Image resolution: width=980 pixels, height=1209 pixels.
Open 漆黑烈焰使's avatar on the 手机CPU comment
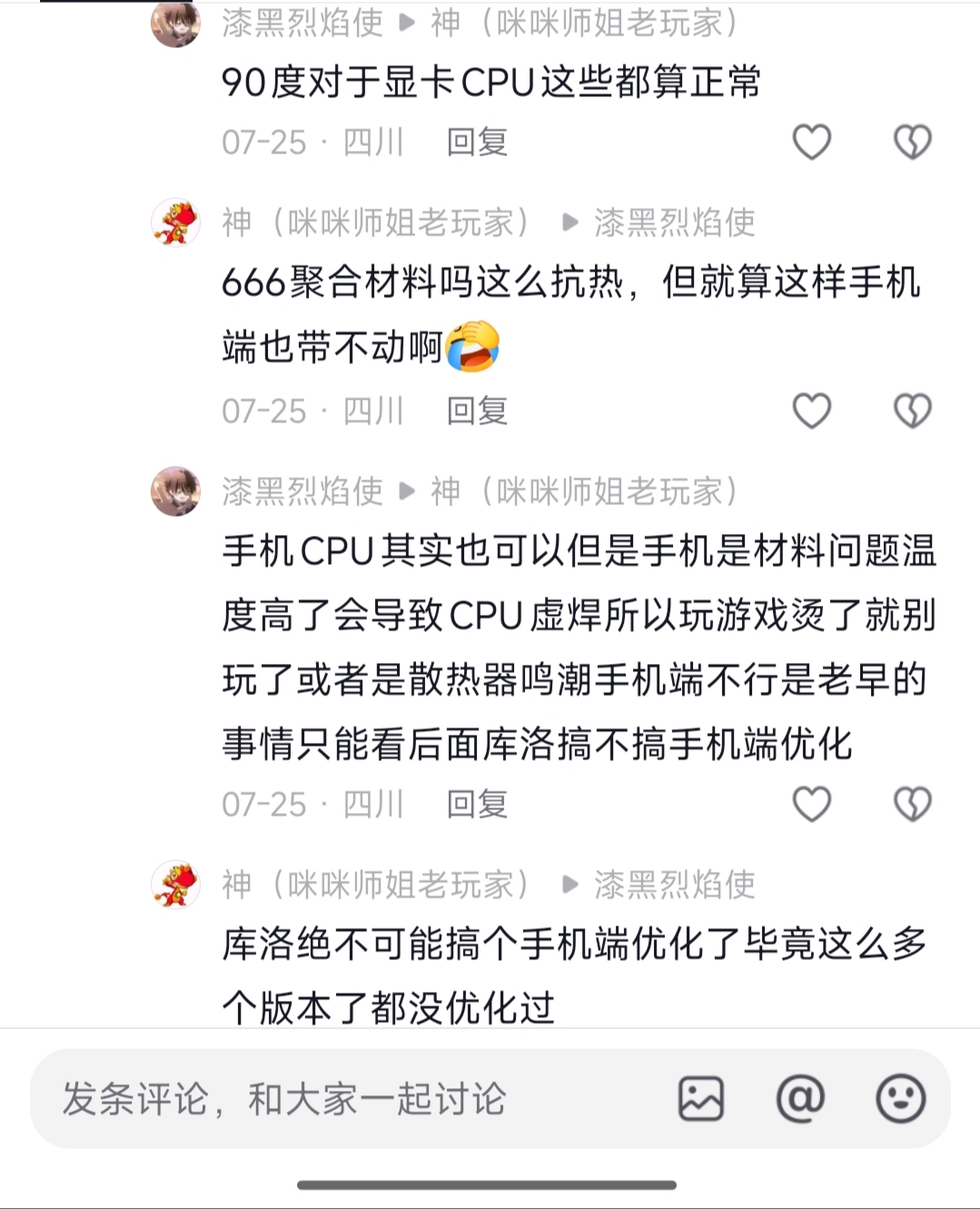175,491
